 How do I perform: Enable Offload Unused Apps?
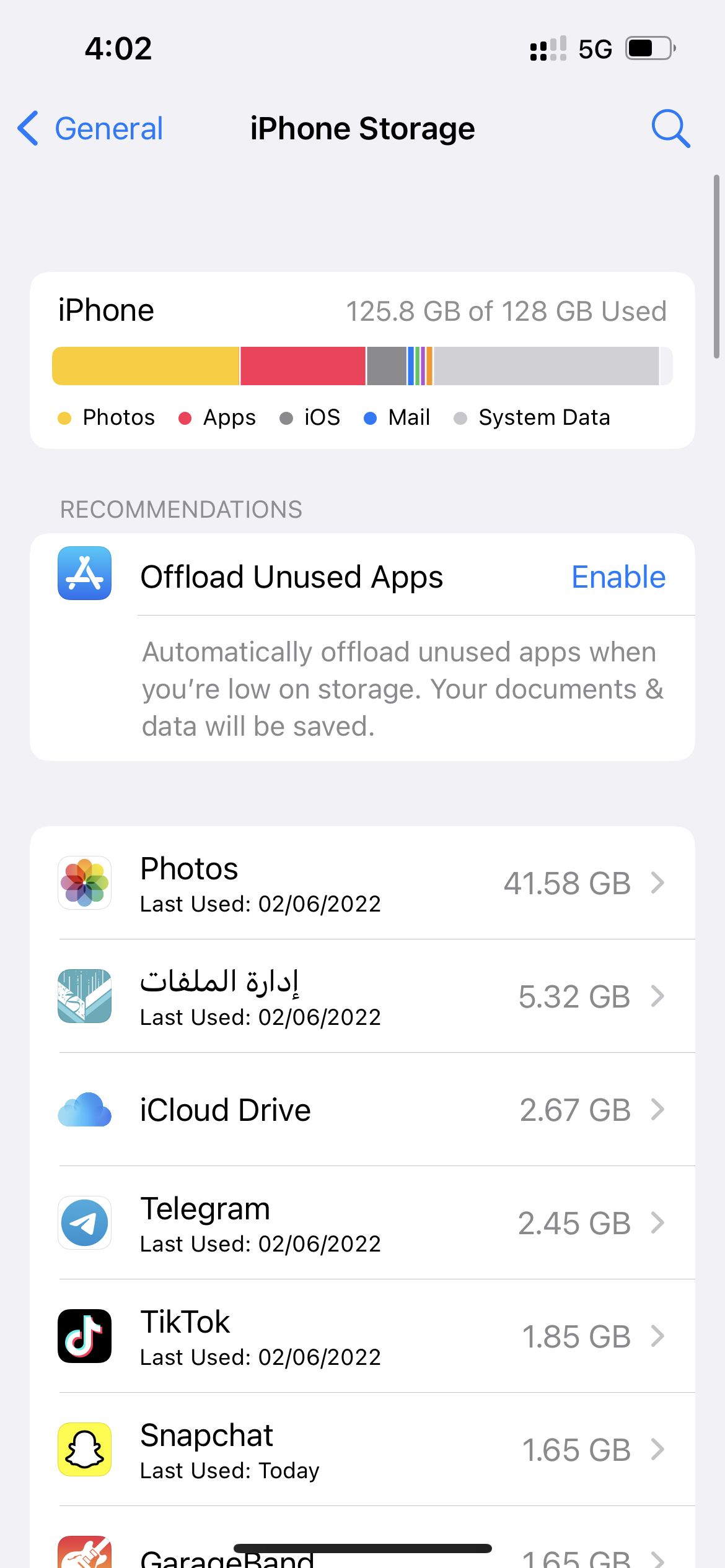pos(618,577)
